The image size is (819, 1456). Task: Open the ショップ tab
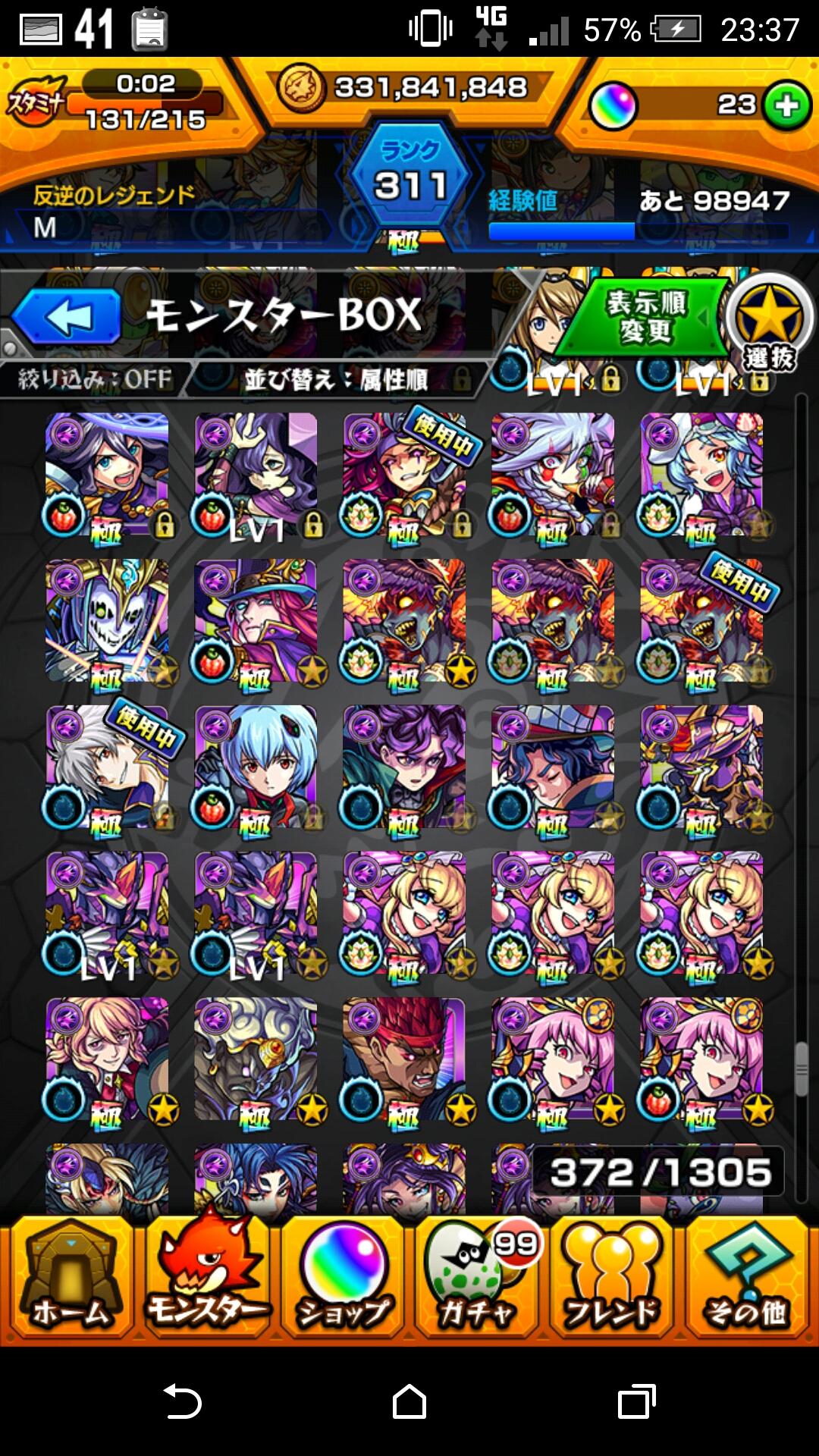click(x=343, y=1279)
